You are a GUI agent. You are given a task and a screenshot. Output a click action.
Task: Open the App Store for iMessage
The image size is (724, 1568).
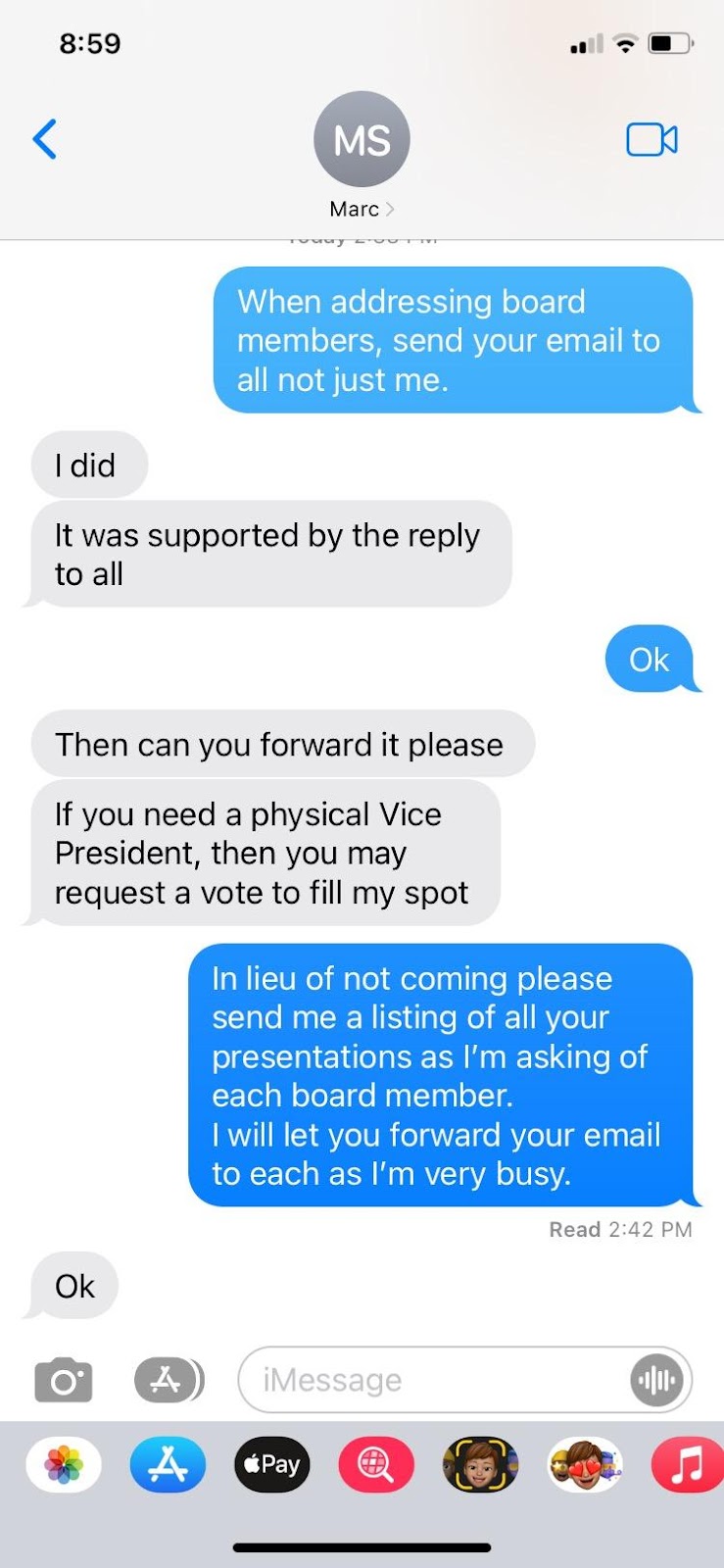pyautogui.click(x=168, y=1465)
